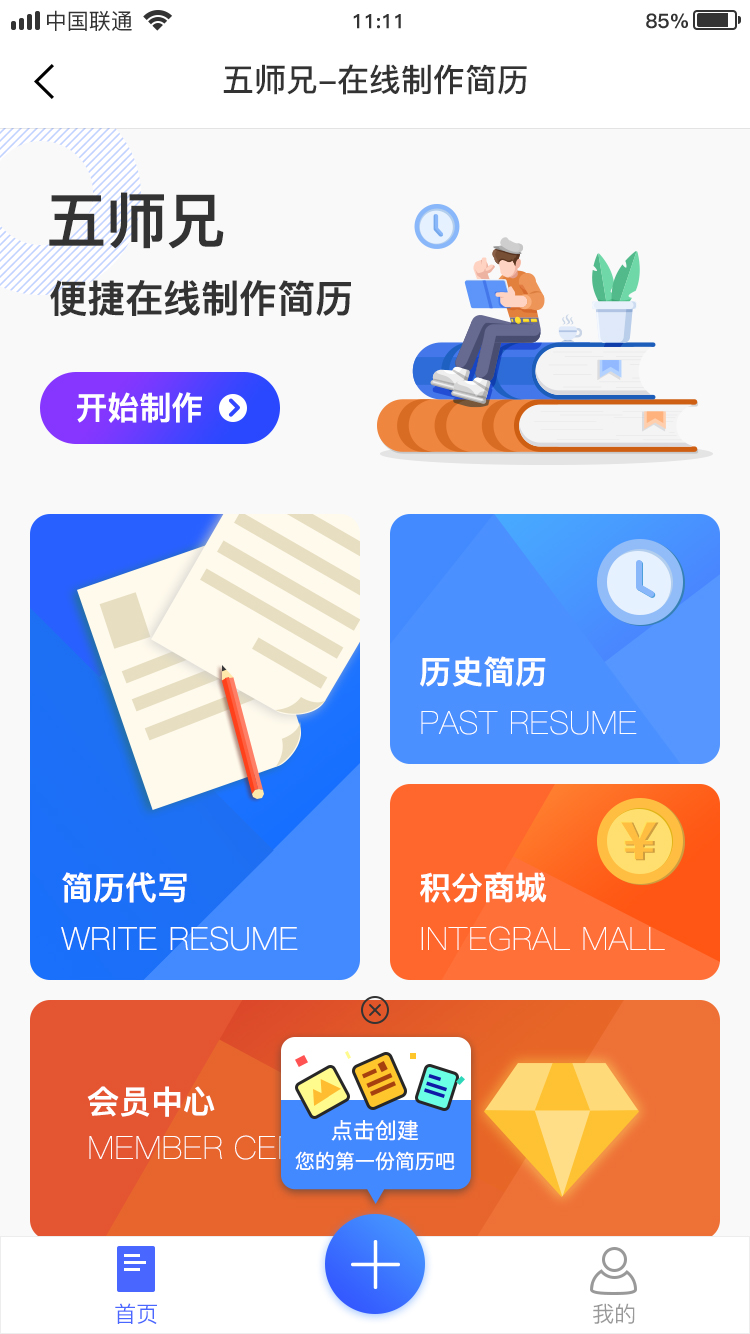Image resolution: width=750 pixels, height=1334 pixels.
Task: Go back using the top-left arrow
Action: pyautogui.click(x=44, y=81)
